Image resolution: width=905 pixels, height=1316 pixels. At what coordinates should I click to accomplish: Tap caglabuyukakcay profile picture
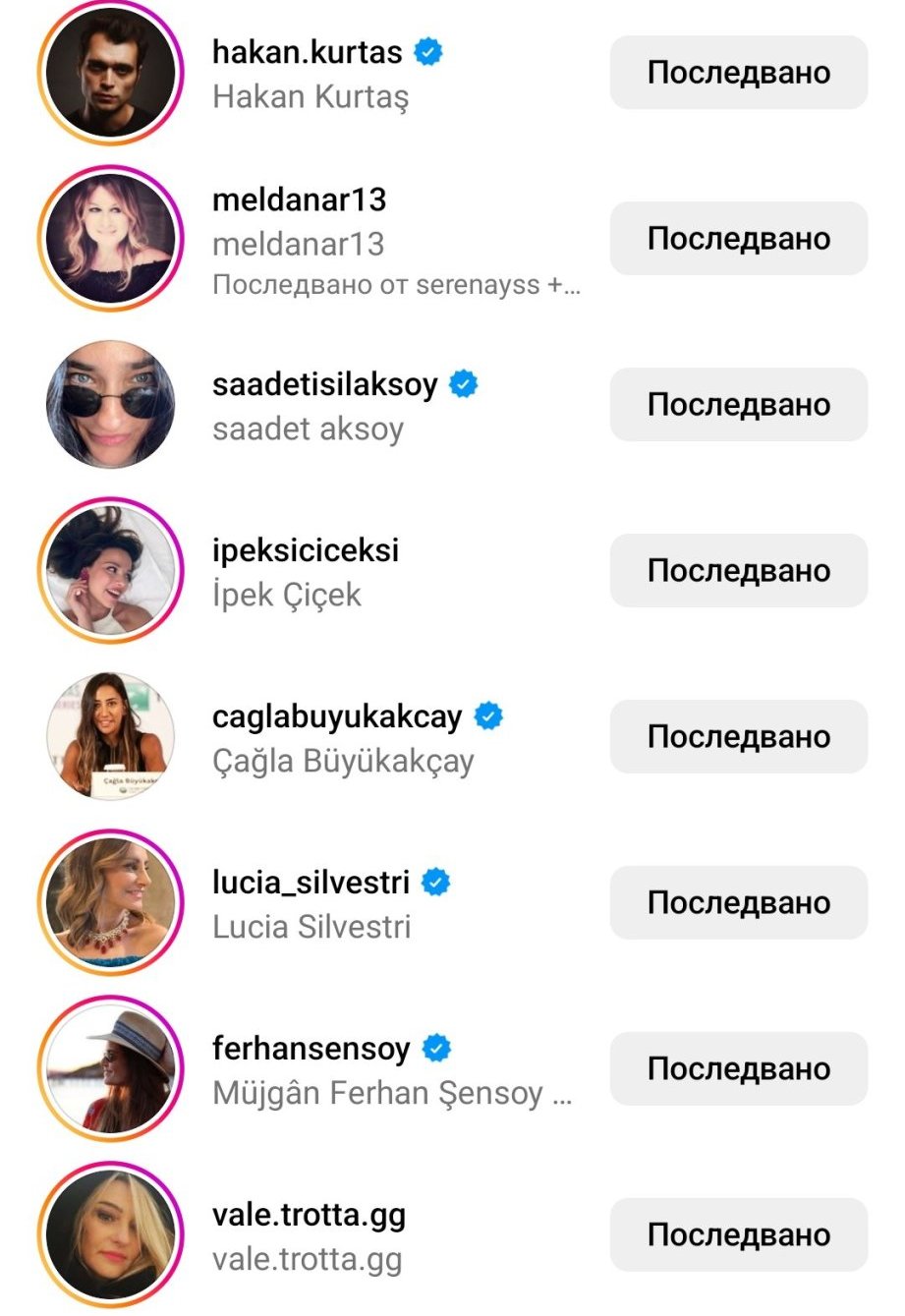[x=110, y=737]
